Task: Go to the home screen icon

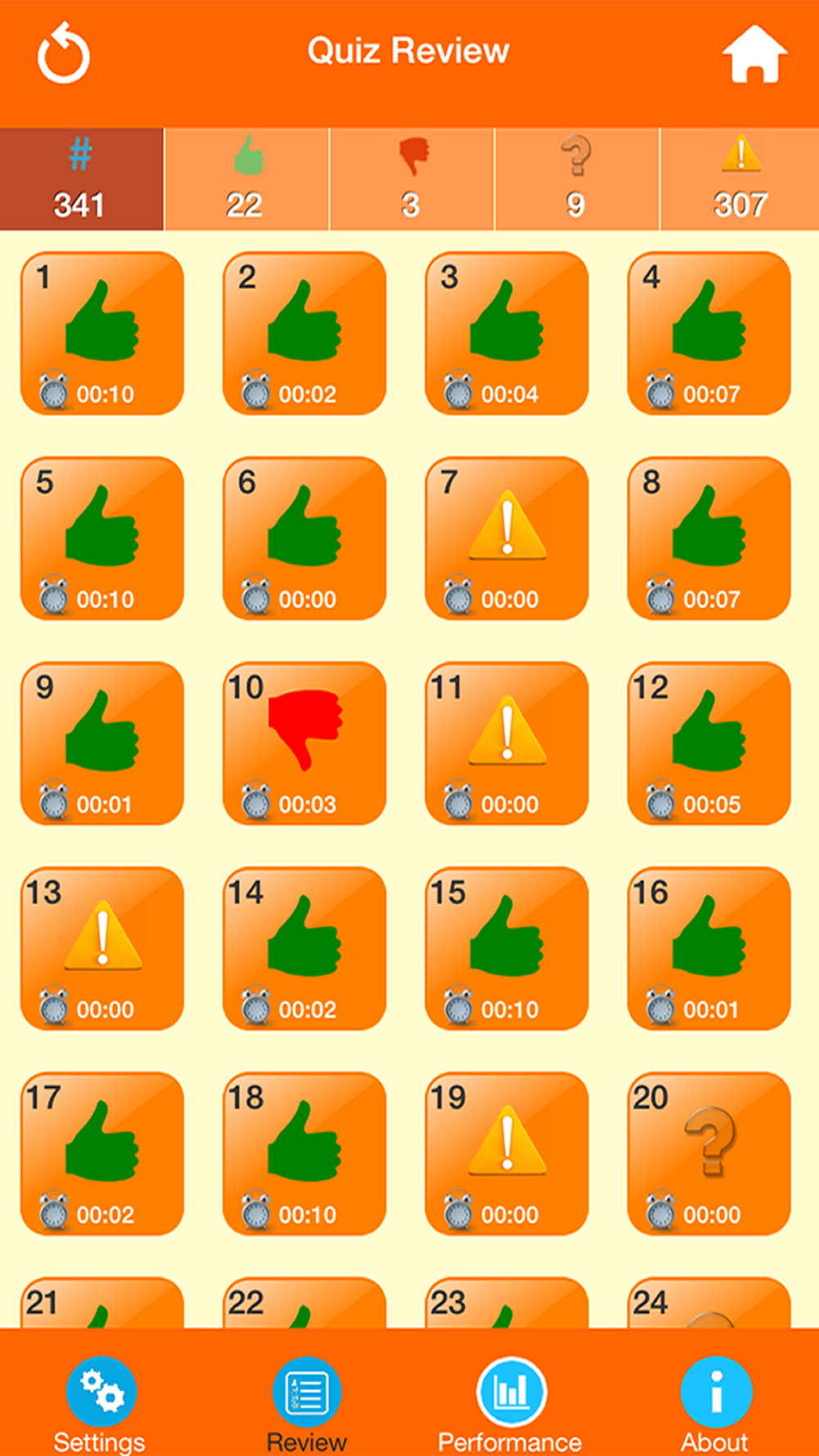Action: (x=754, y=54)
